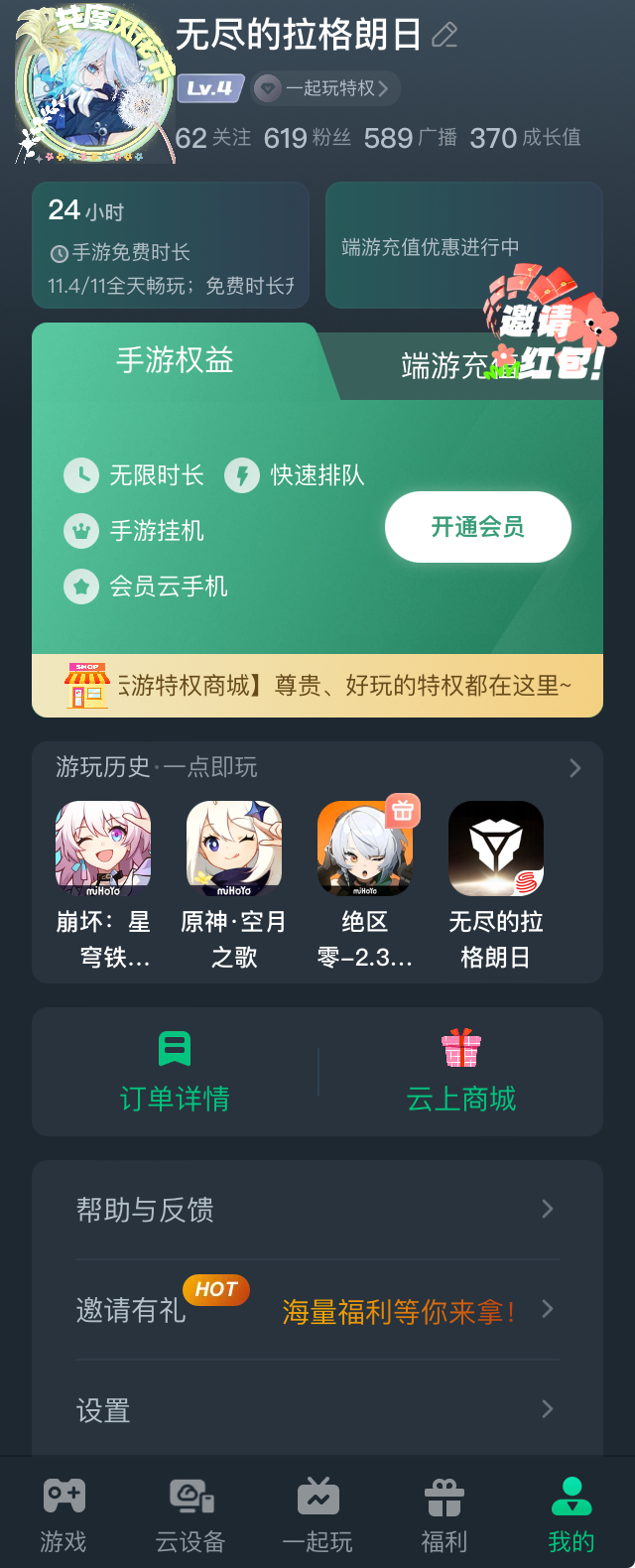
Task: Switch to the 游戏 tab
Action: pyautogui.click(x=63, y=1512)
